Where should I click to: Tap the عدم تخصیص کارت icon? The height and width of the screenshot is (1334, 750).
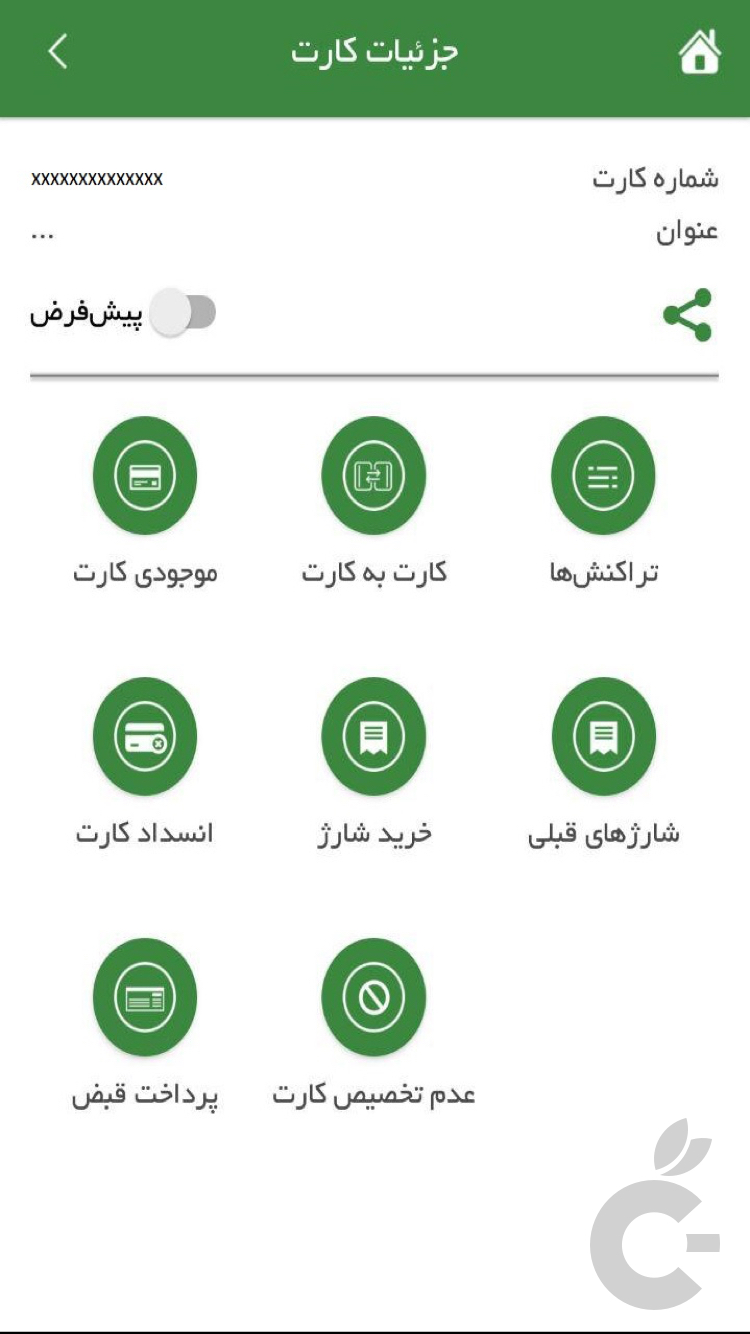coord(373,997)
